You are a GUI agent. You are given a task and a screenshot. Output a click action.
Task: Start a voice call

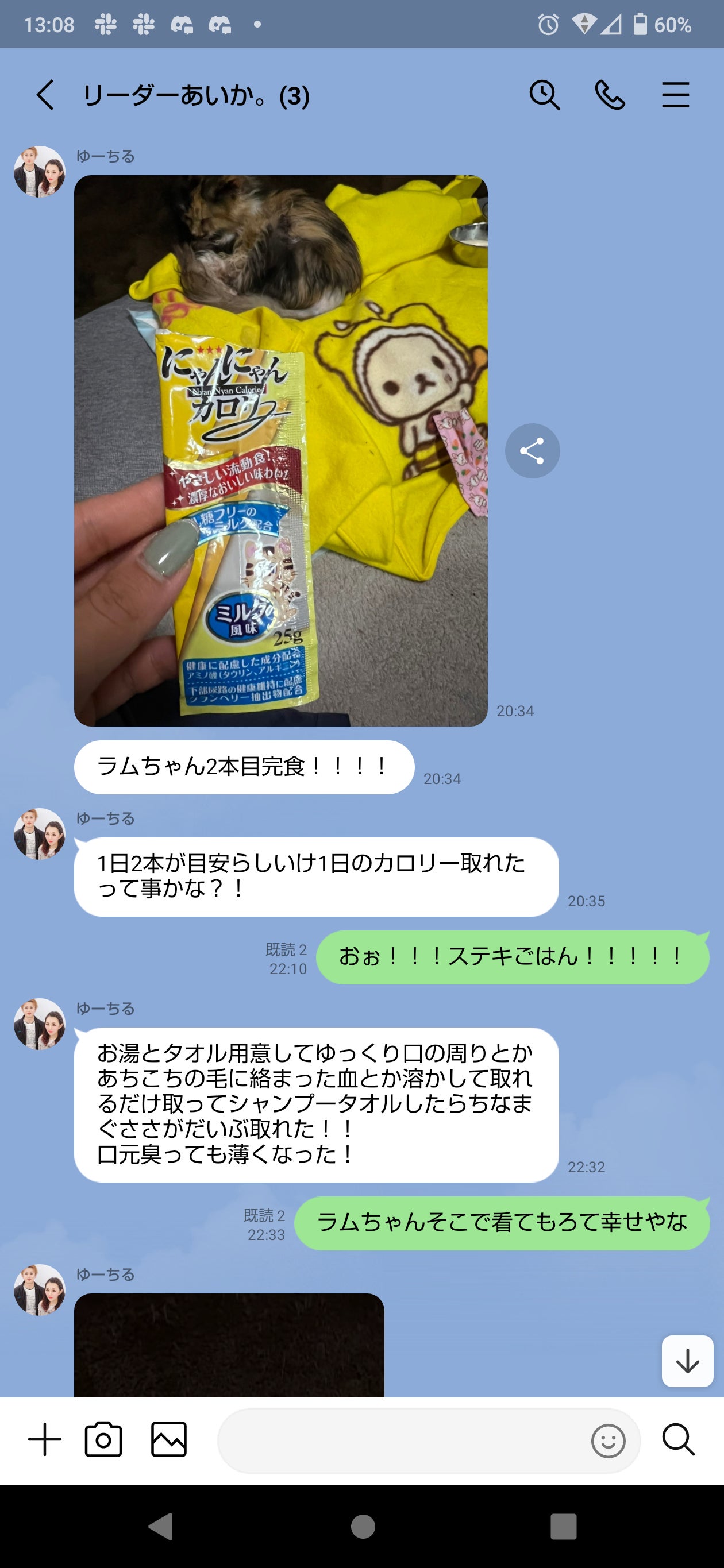[x=610, y=95]
